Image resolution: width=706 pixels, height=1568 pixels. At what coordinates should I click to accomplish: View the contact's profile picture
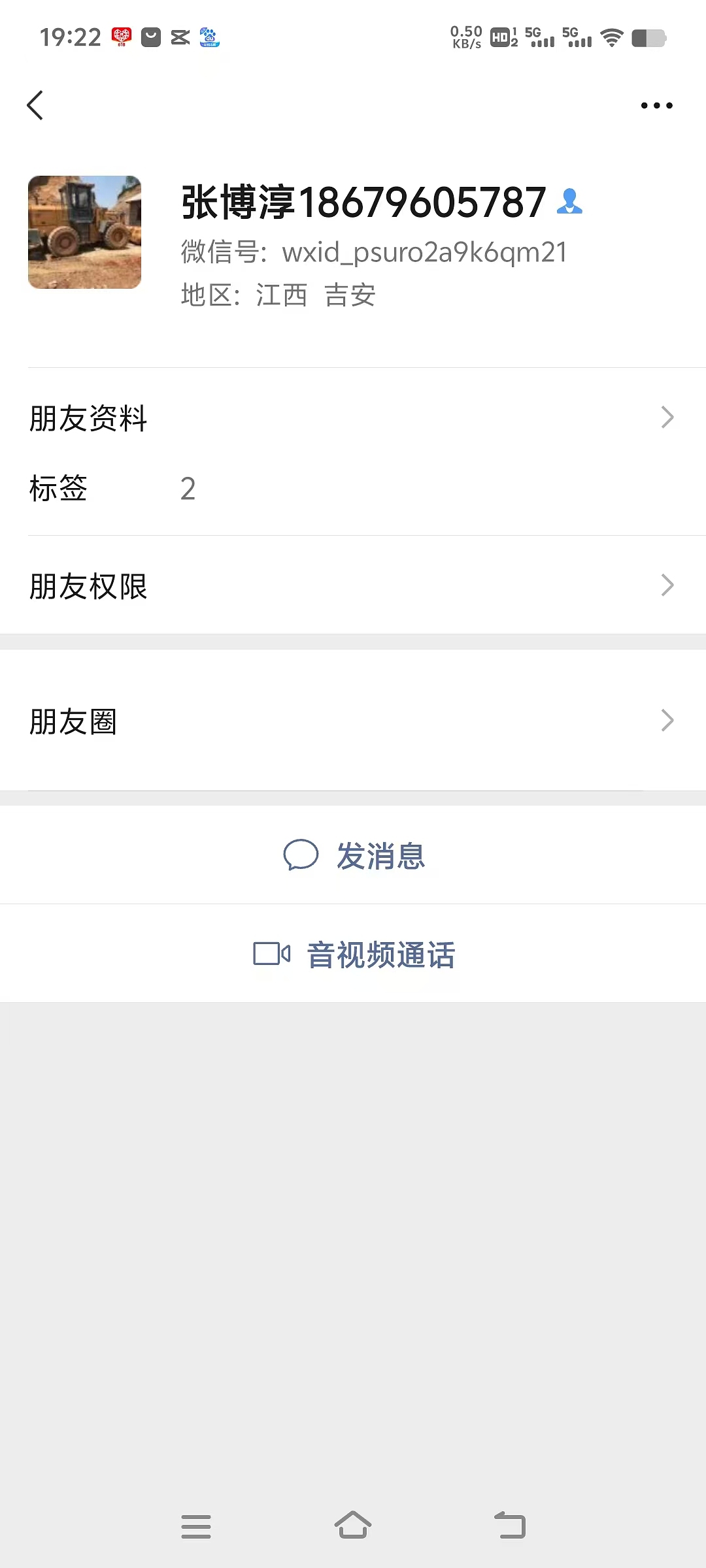[x=84, y=232]
